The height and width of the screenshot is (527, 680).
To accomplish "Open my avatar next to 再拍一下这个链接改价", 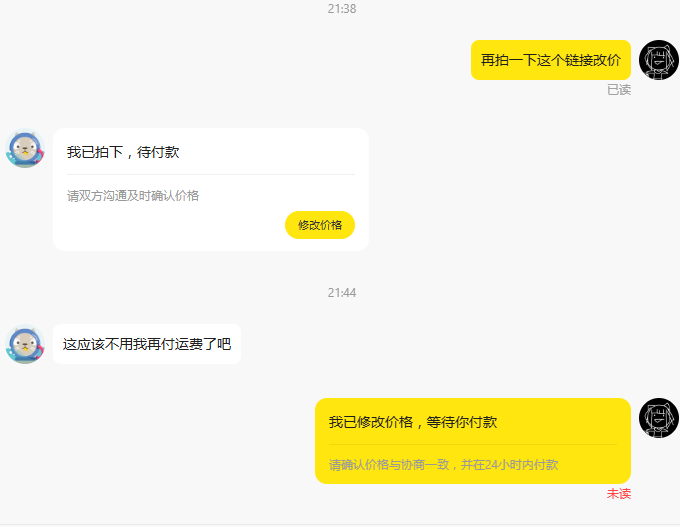I will coord(658,60).
